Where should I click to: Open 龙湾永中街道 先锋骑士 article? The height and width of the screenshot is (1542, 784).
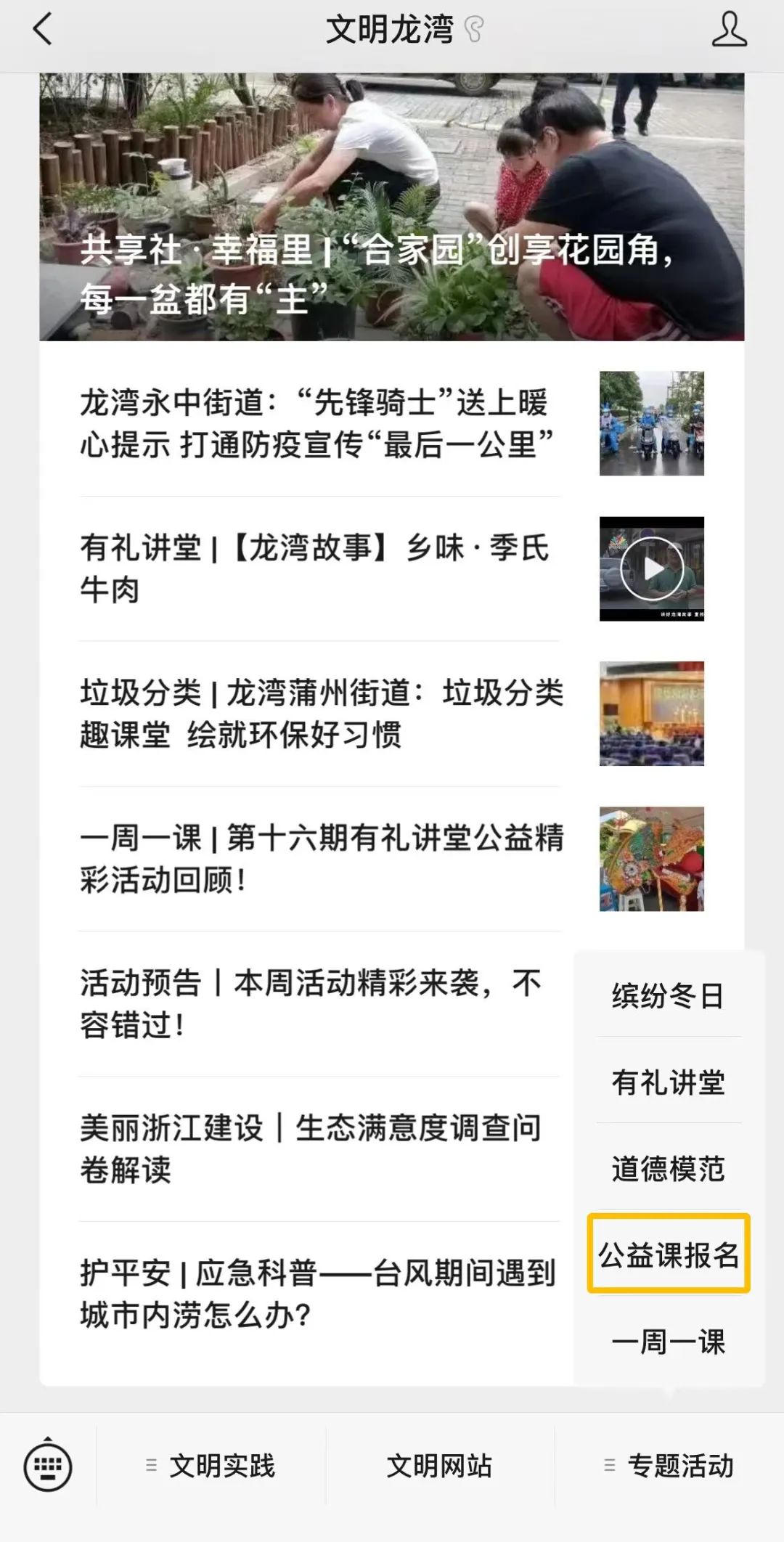[x=319, y=423]
